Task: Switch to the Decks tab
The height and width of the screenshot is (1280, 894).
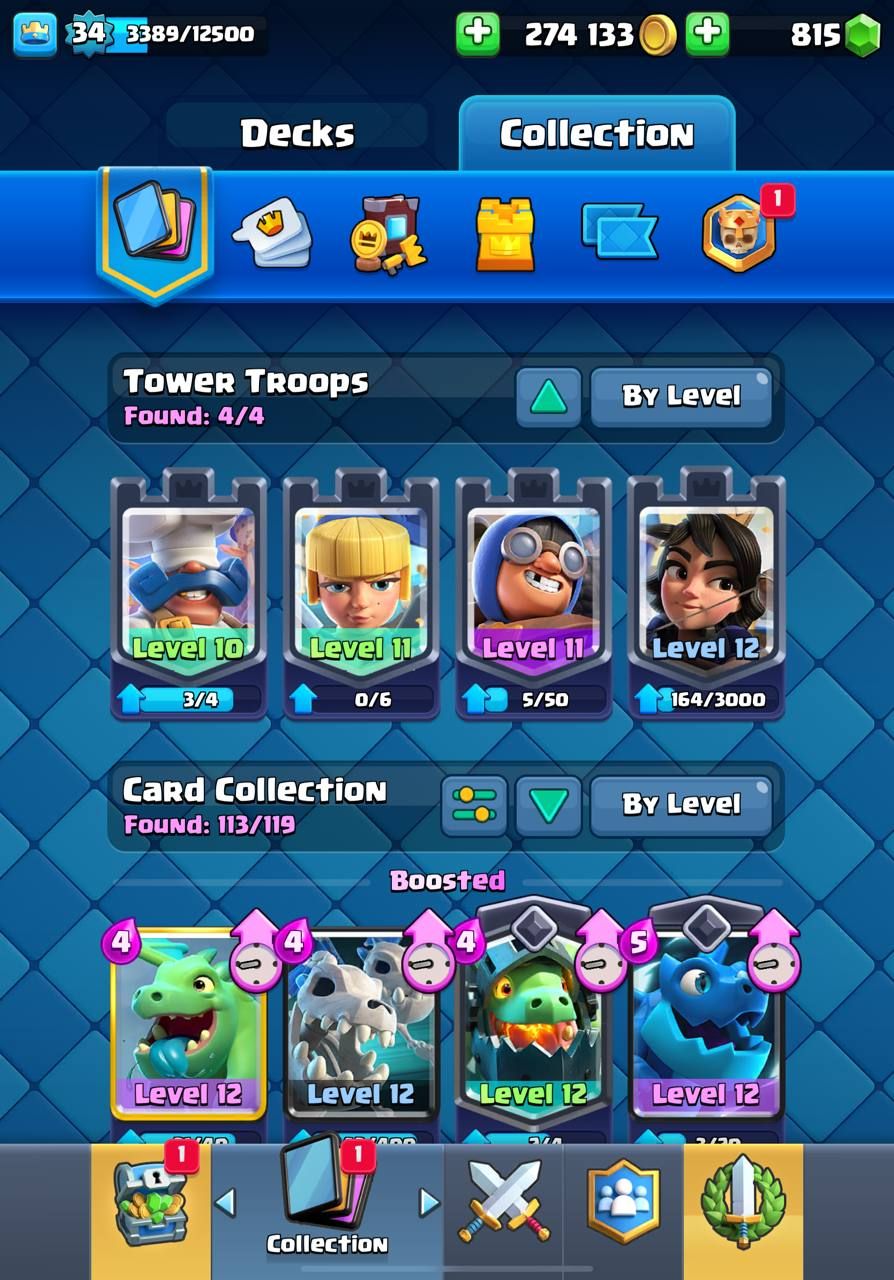Action: [x=297, y=133]
